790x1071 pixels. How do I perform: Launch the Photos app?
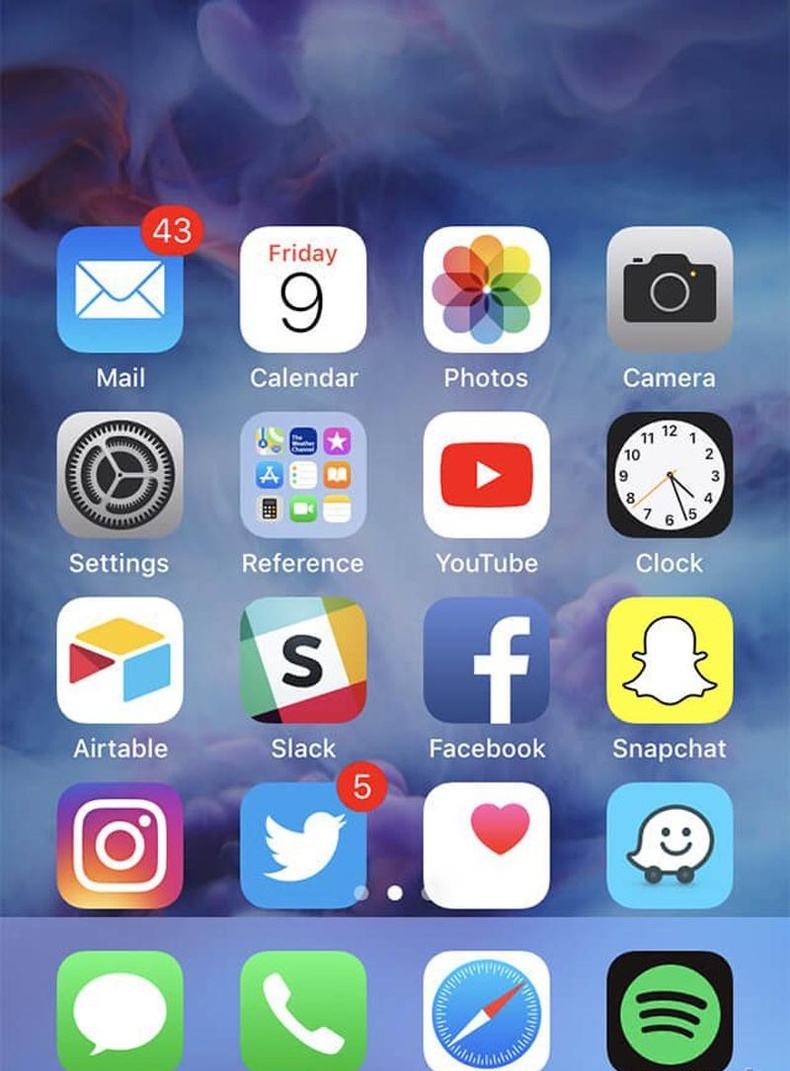point(486,289)
